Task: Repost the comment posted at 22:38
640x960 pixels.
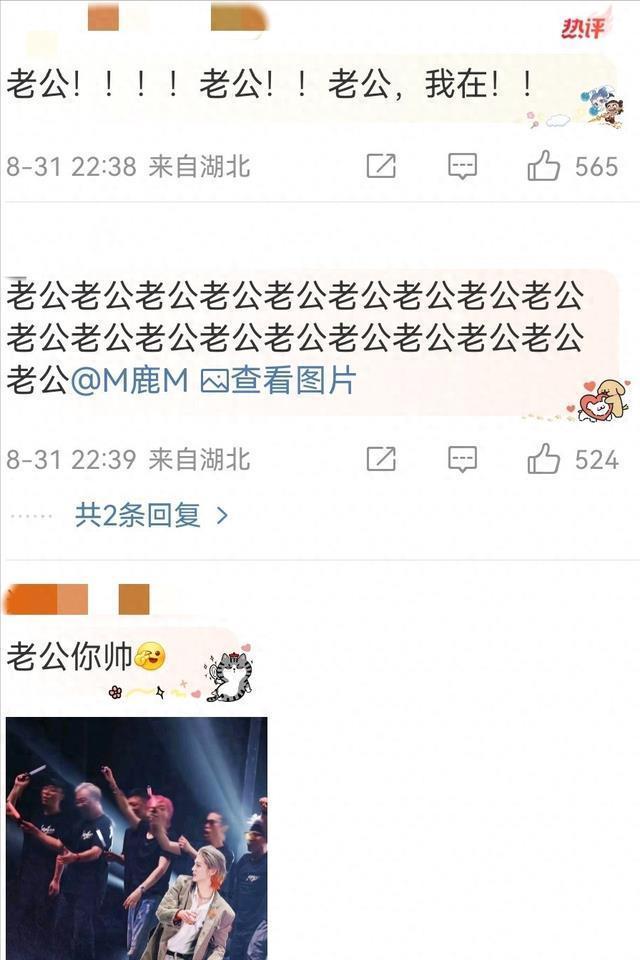Action: point(381,166)
